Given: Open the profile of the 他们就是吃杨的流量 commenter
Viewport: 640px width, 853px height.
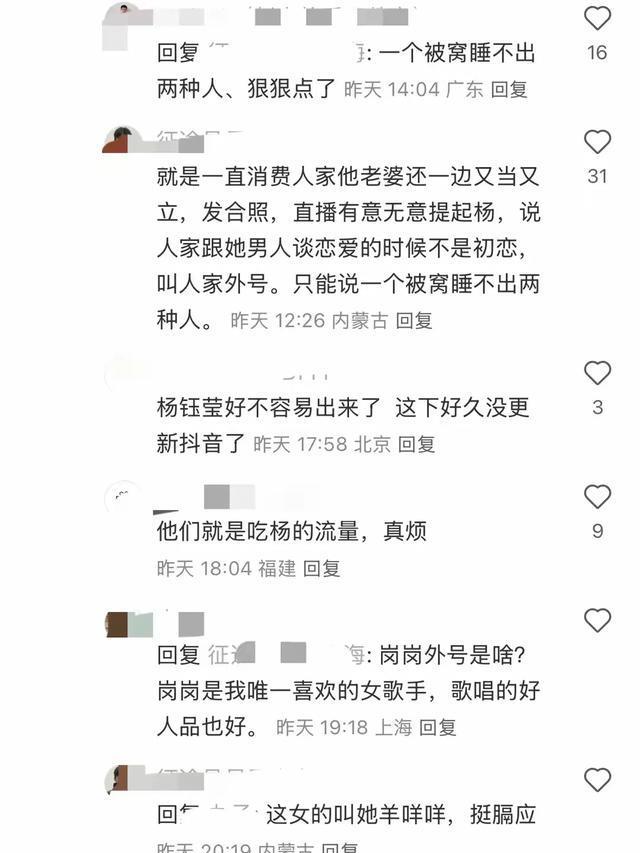Looking at the screenshot, I should [x=124, y=497].
